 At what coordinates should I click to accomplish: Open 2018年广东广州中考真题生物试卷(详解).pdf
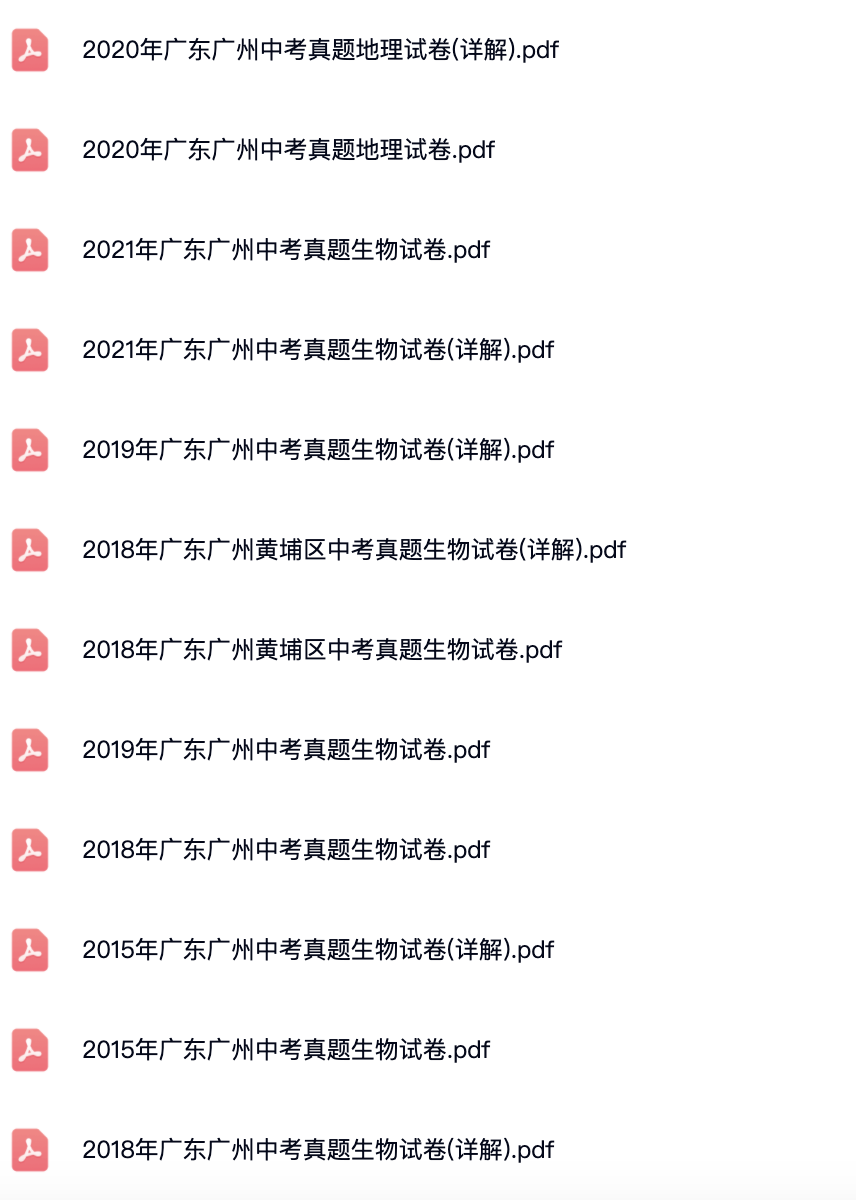pos(318,1150)
